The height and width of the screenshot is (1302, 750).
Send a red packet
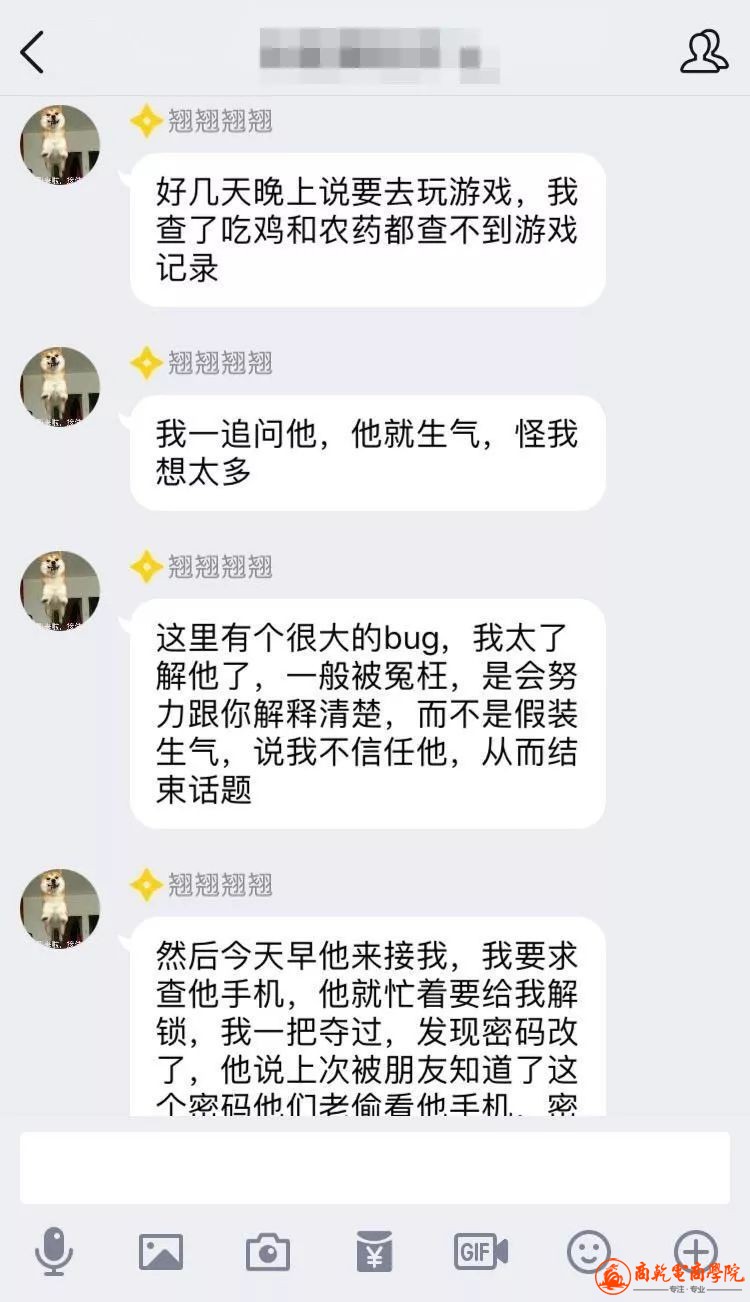[x=374, y=1251]
